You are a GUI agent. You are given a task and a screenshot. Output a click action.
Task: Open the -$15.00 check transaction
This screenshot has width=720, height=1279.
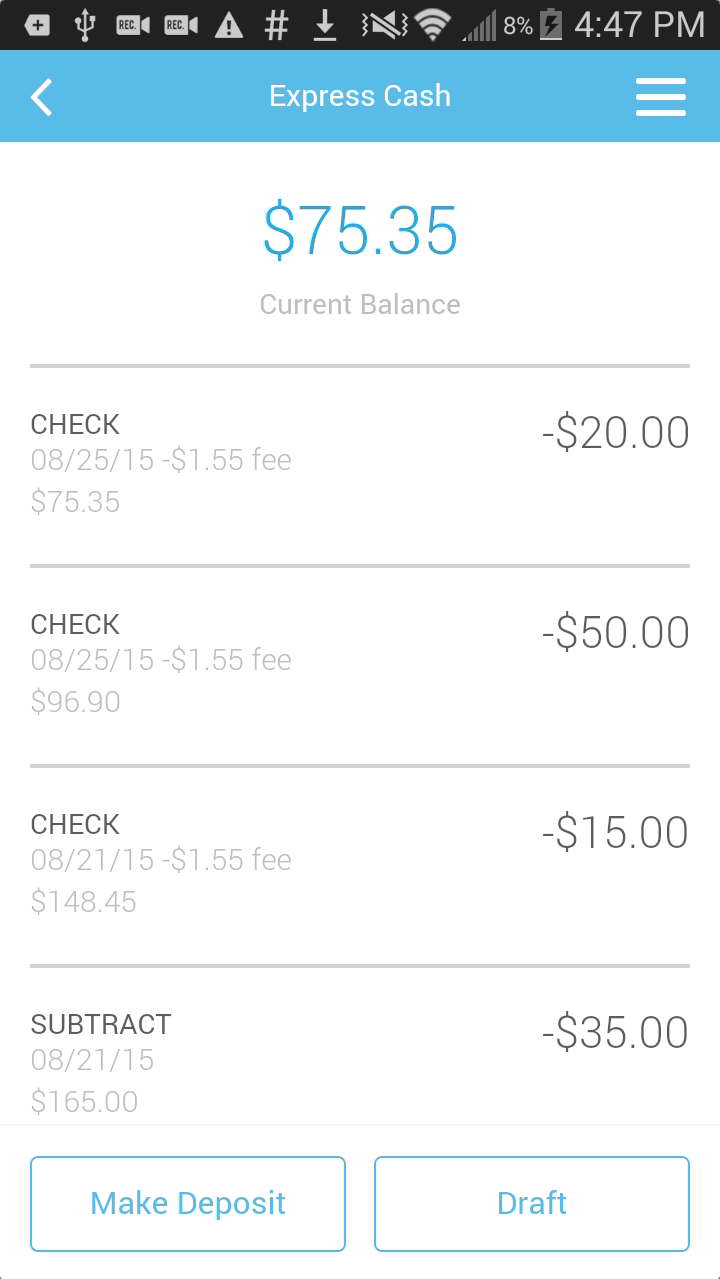coord(360,865)
